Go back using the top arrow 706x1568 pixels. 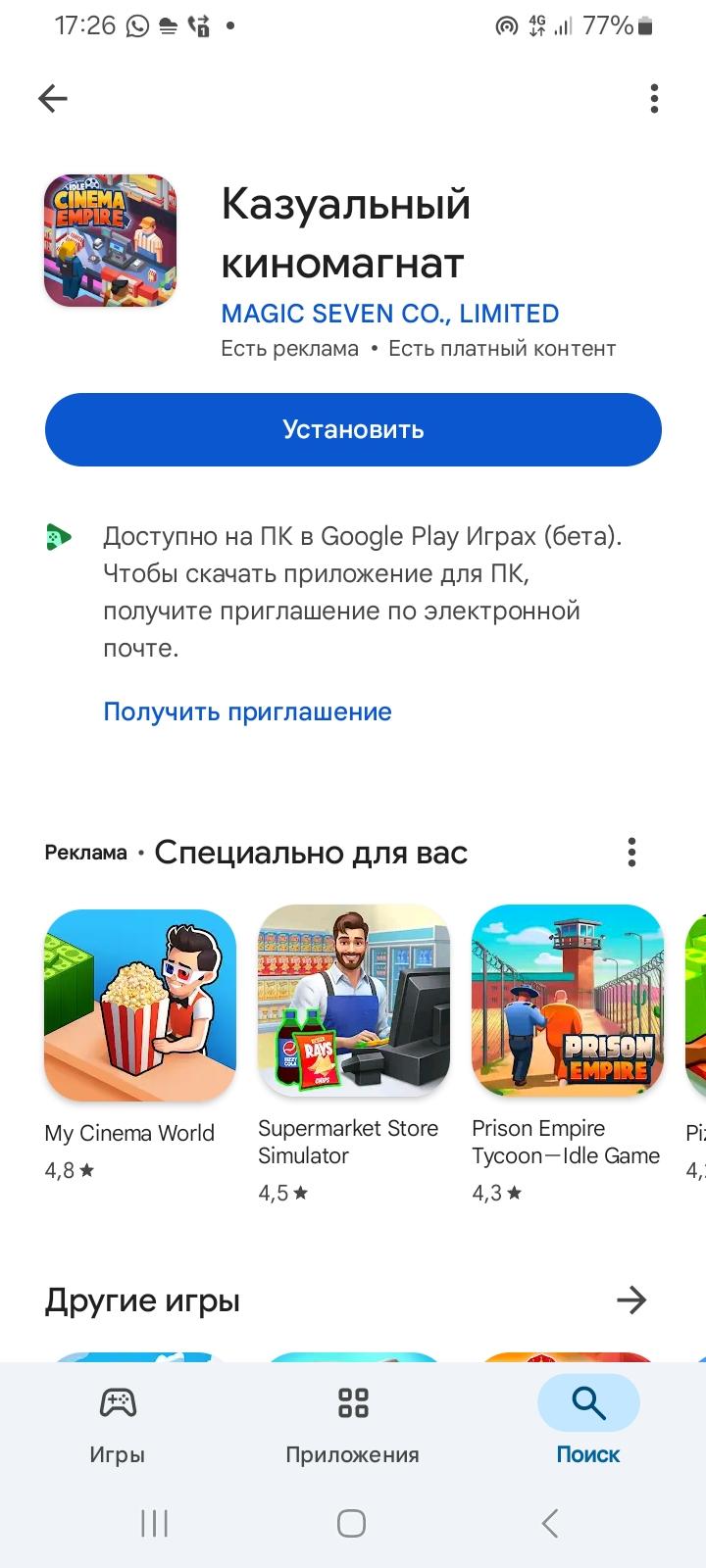pyautogui.click(x=53, y=98)
